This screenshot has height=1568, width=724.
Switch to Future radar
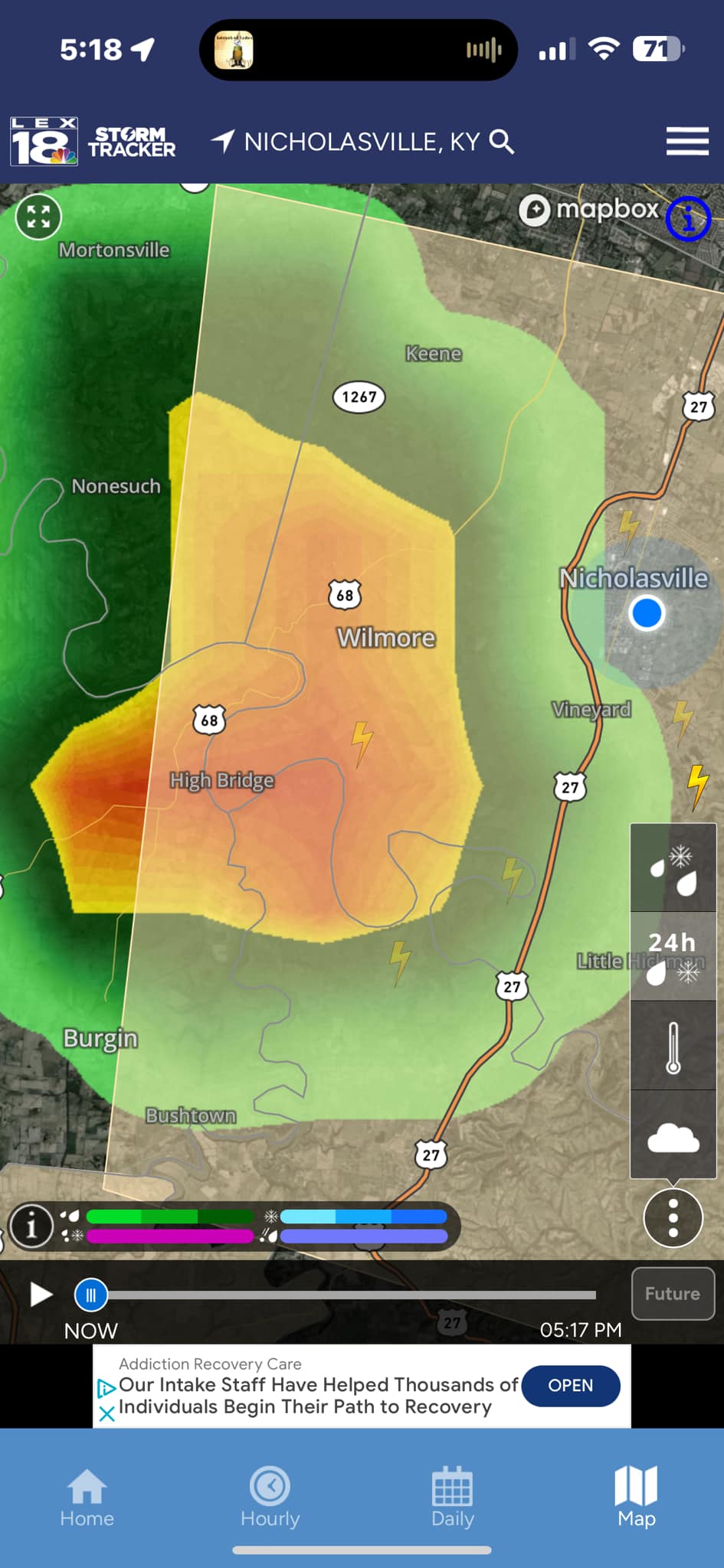click(x=672, y=1294)
